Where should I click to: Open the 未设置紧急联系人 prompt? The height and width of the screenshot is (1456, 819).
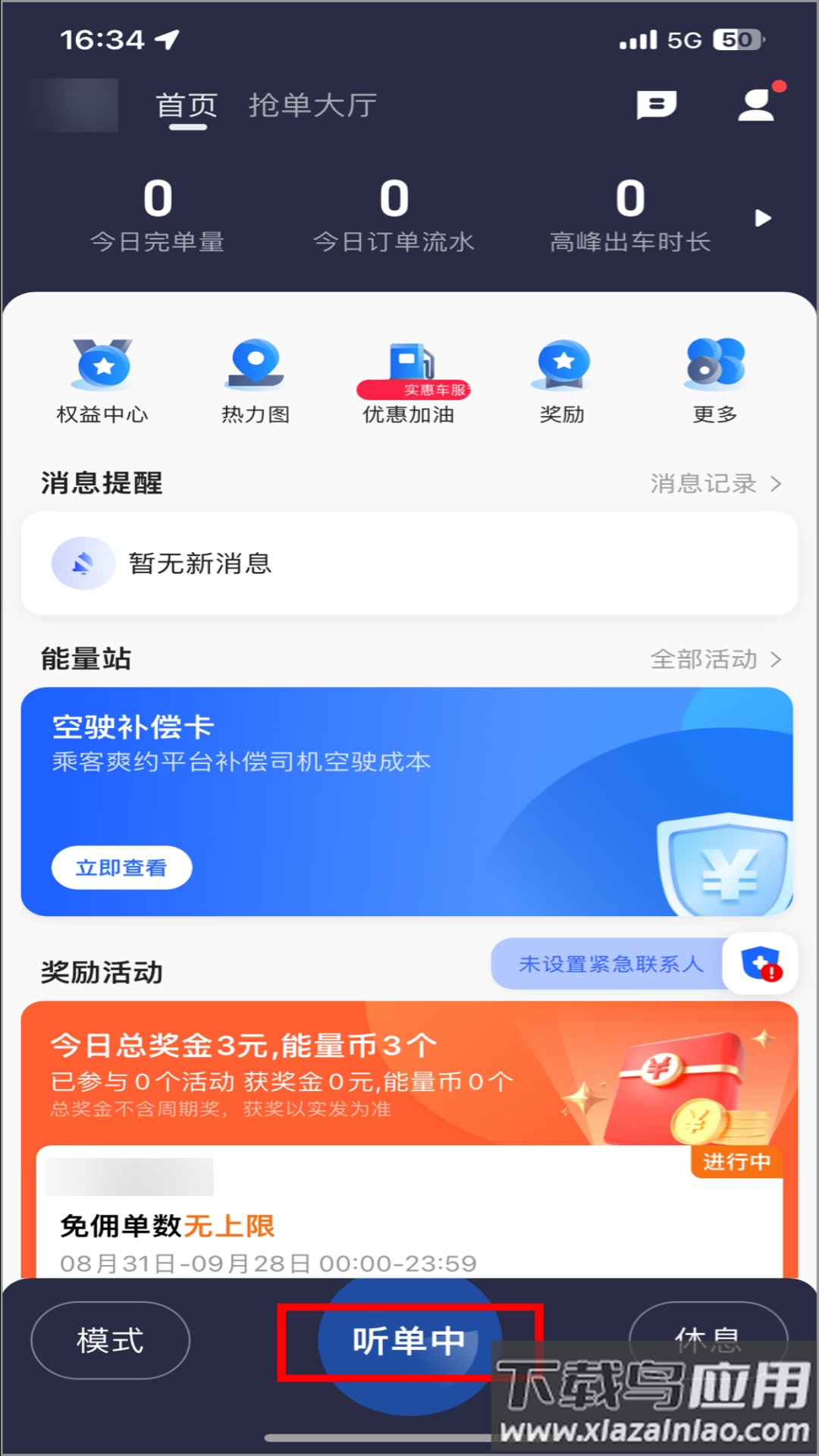pos(611,964)
